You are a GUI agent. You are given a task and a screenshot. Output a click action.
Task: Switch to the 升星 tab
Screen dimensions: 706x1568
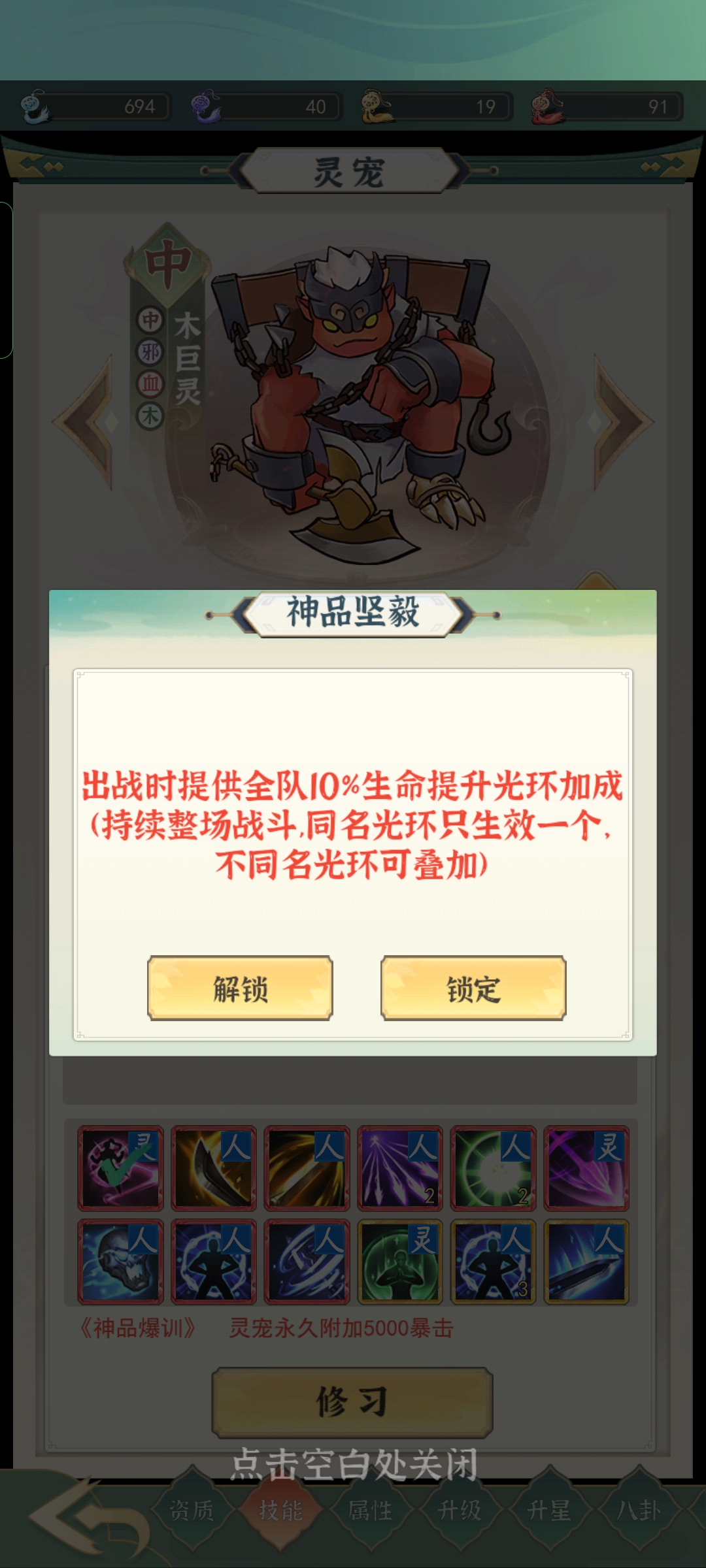click(548, 1511)
